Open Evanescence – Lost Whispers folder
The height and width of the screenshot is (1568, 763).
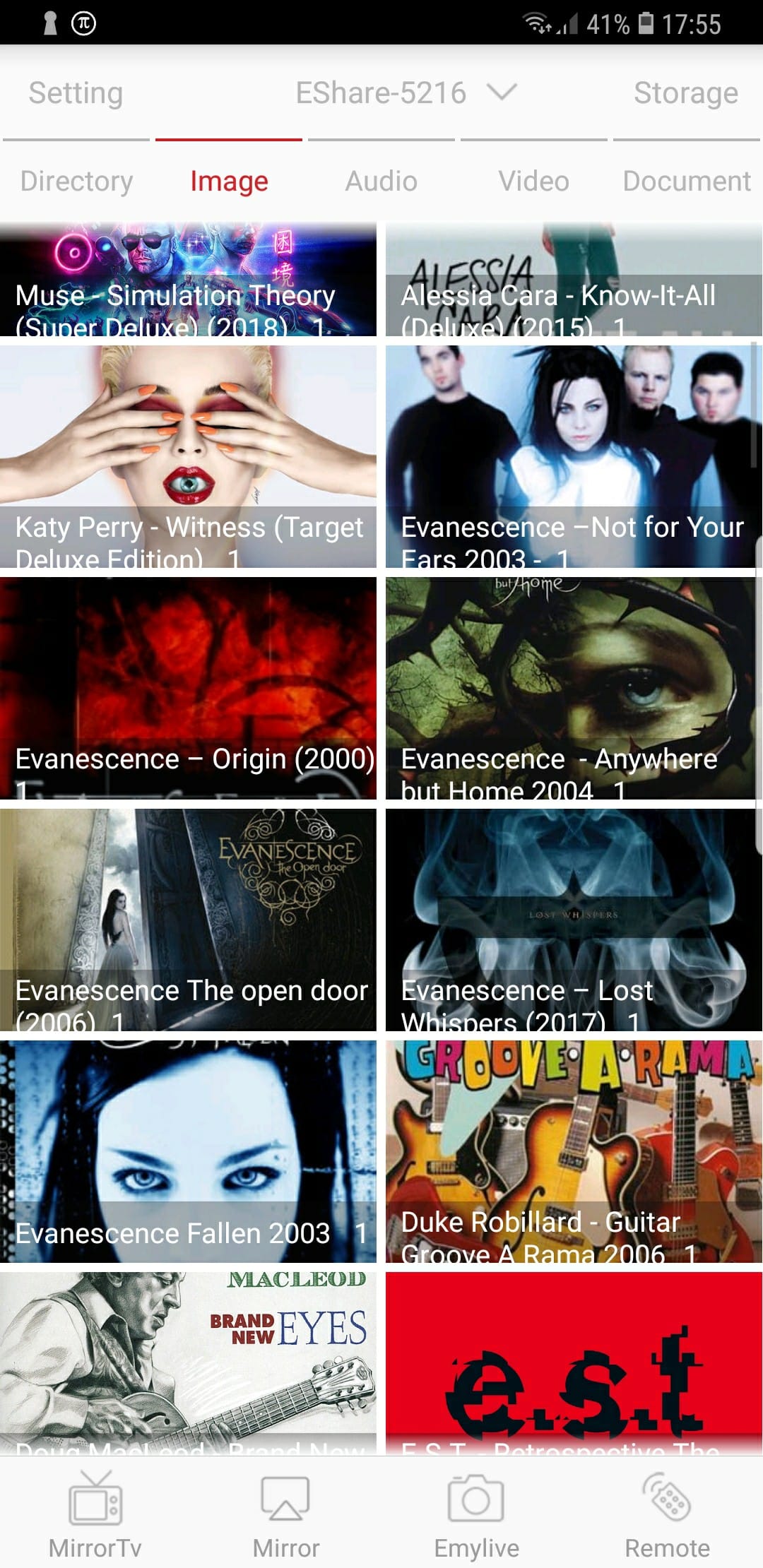click(x=574, y=920)
